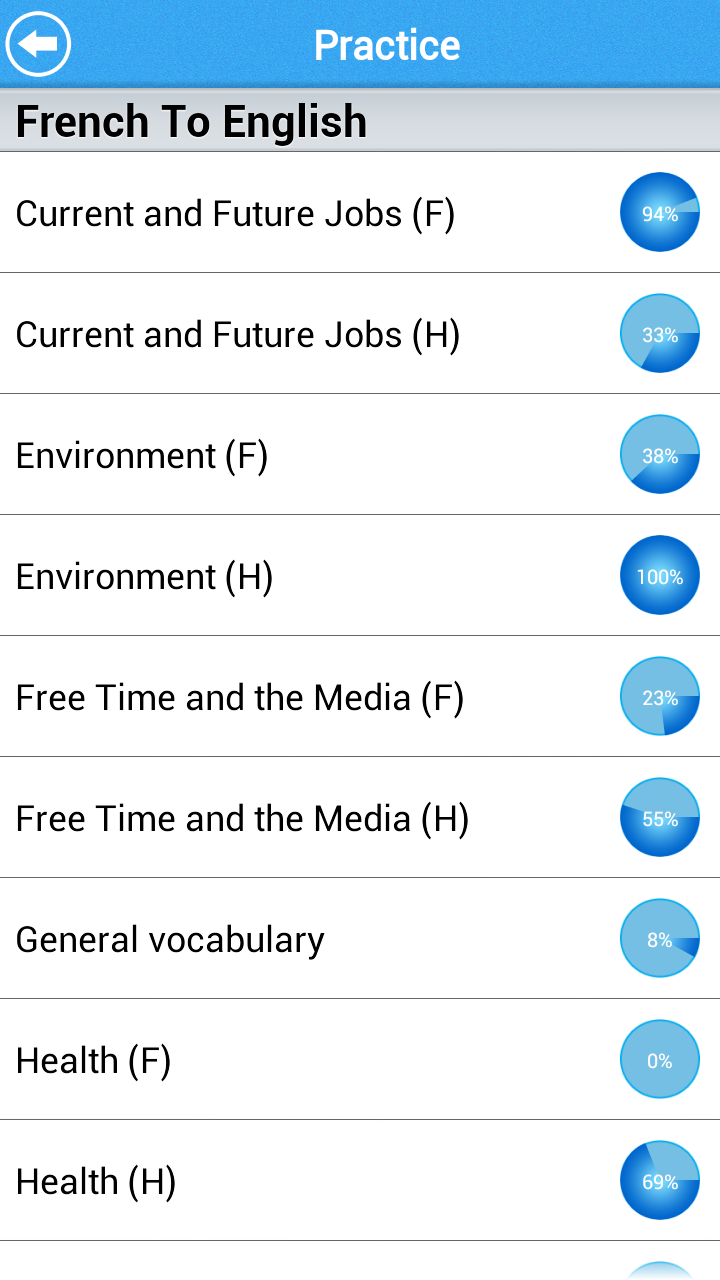
Task: Tap the Current and Future Jobs (H) row
Action: click(300, 333)
